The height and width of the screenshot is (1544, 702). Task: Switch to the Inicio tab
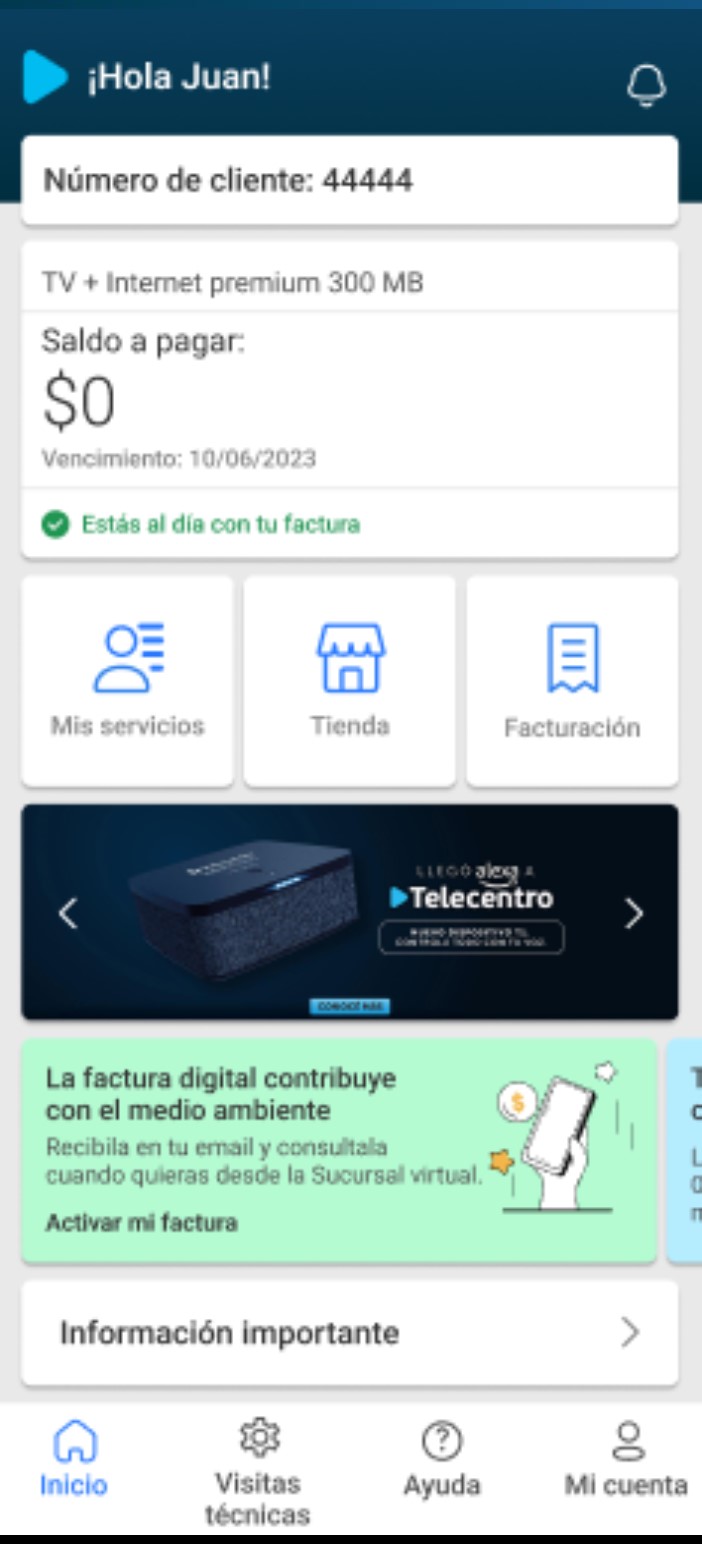pyautogui.click(x=73, y=1460)
